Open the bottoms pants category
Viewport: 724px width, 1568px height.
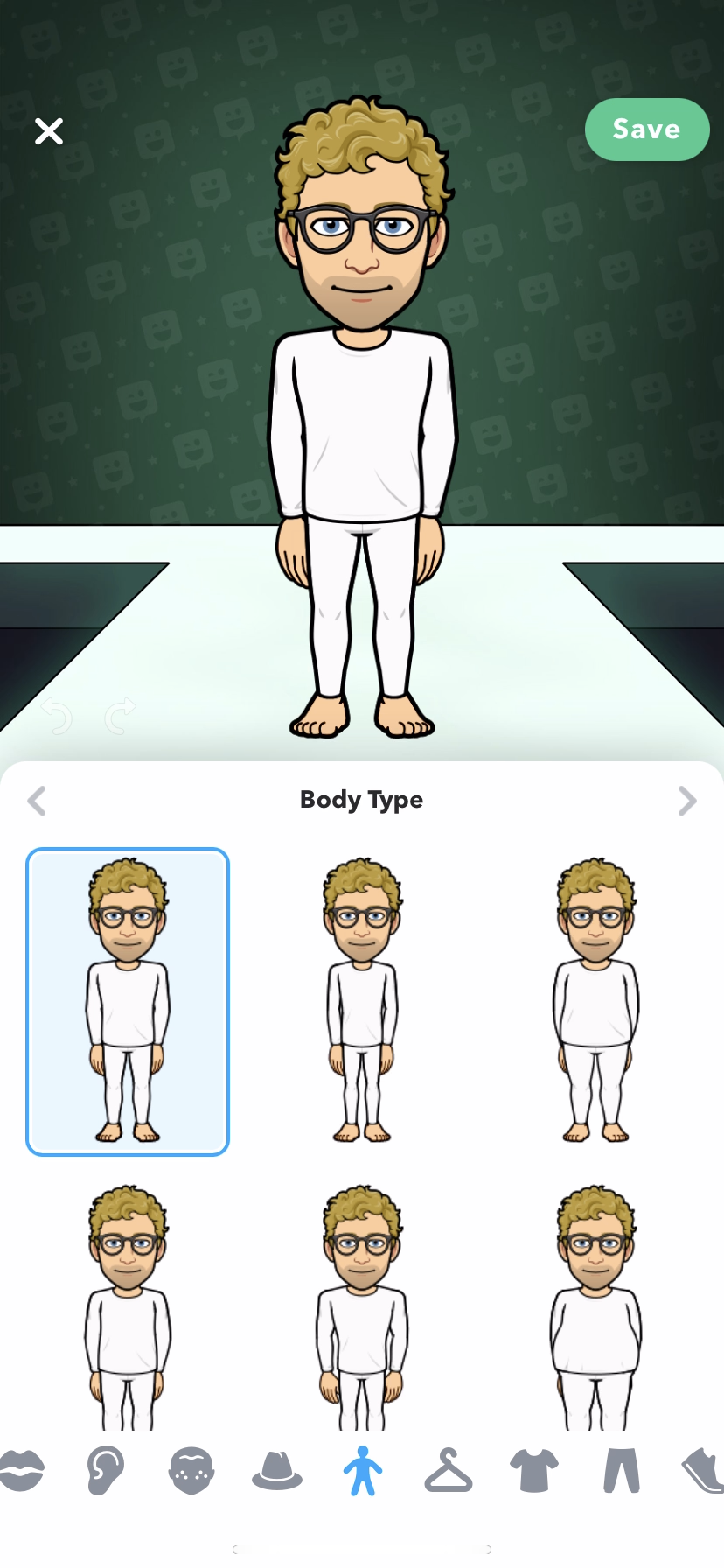pyautogui.click(x=621, y=1471)
